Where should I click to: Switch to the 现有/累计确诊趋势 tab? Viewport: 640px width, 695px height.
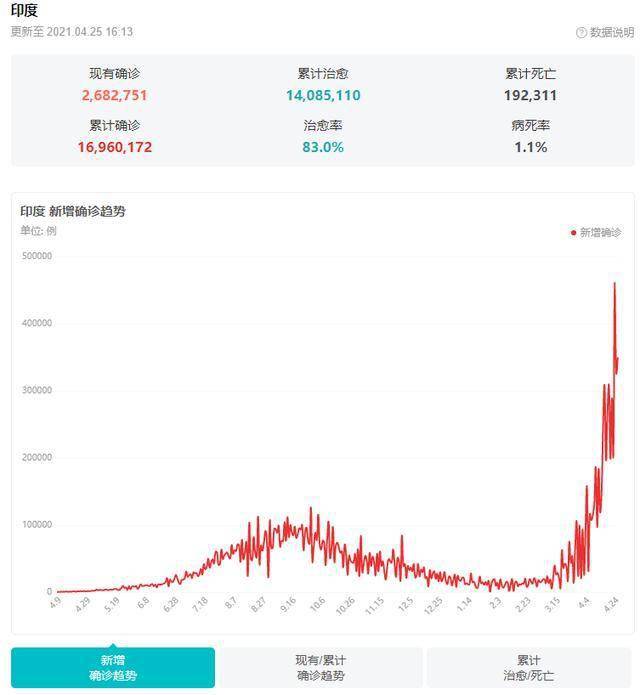click(x=320, y=667)
